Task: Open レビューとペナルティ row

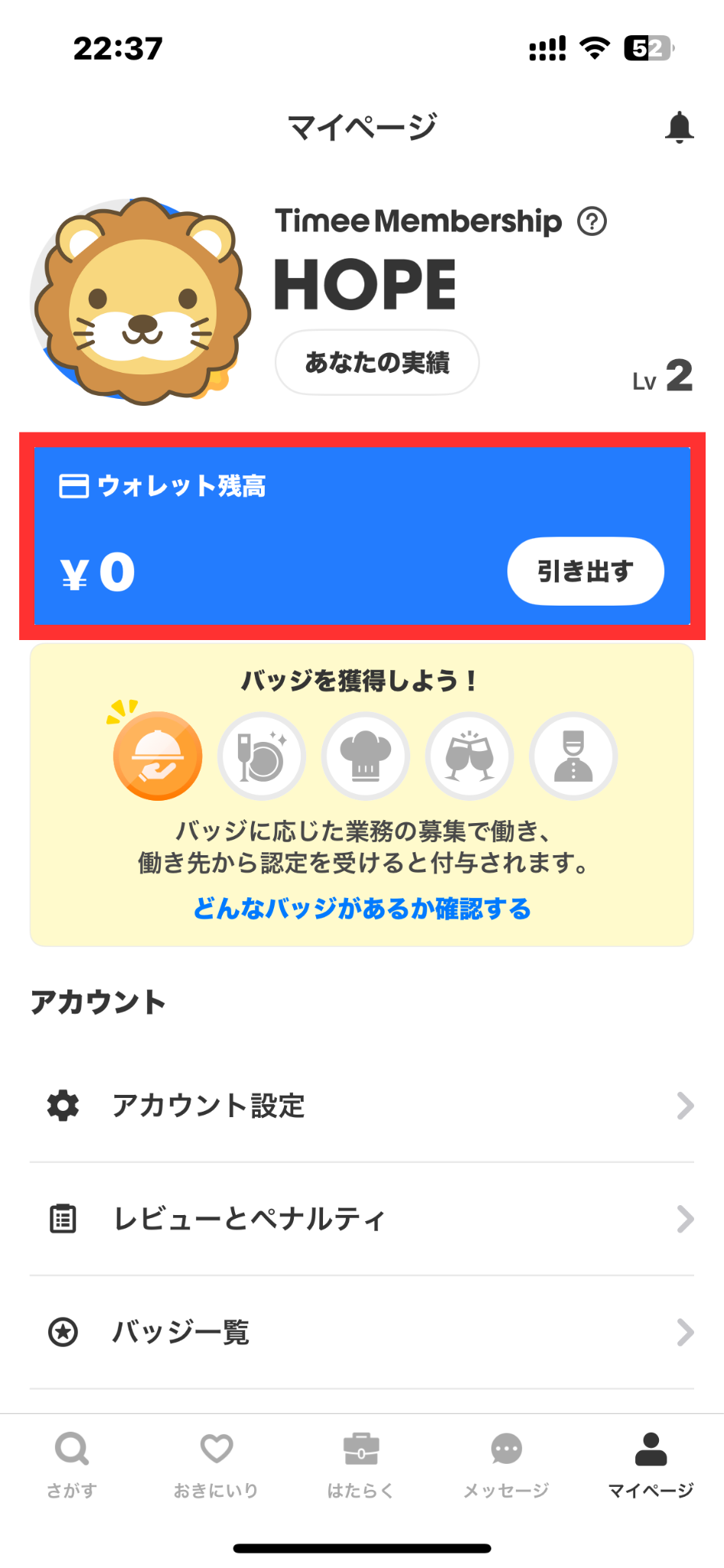Action: [362, 1219]
